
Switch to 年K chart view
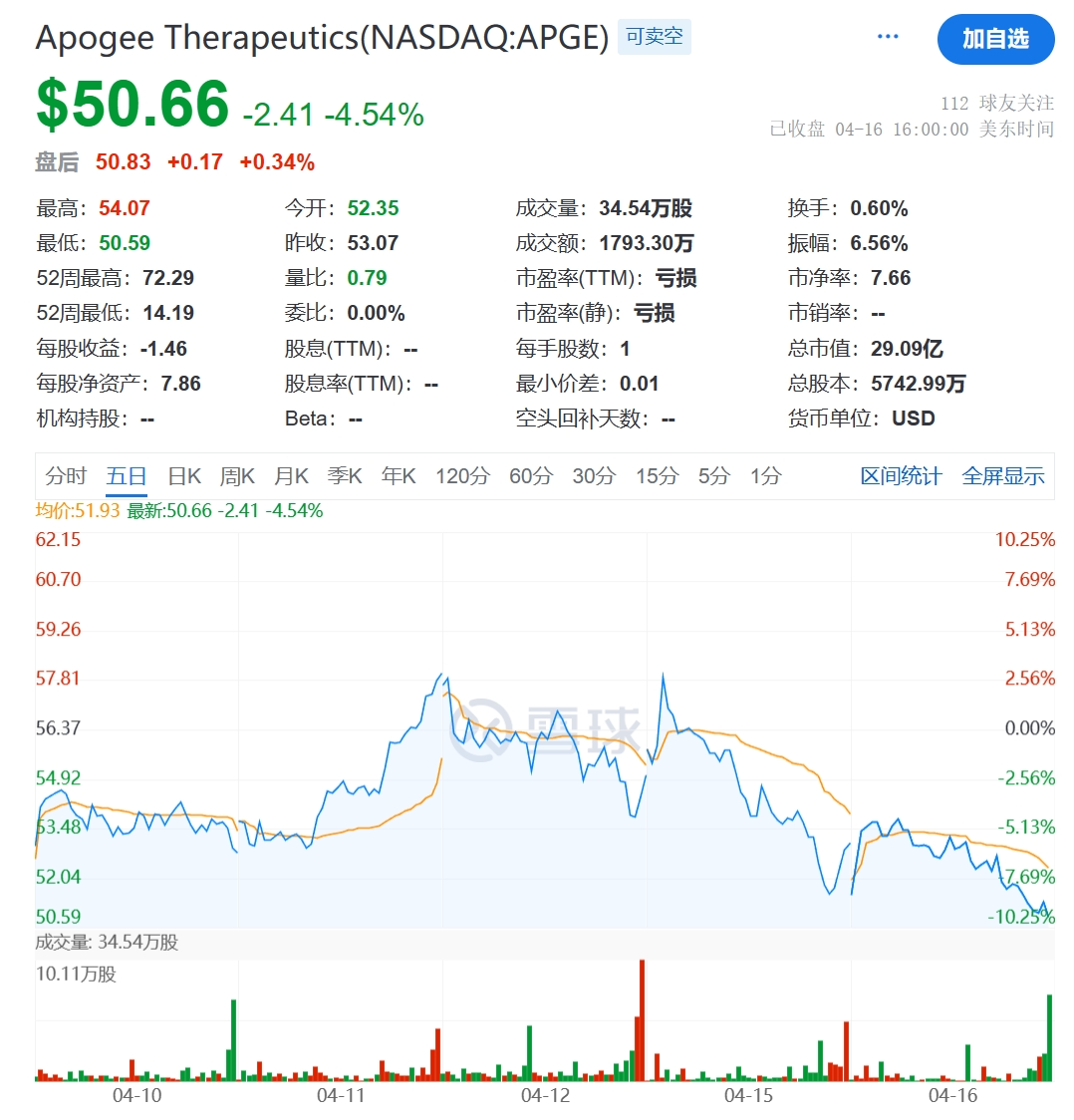pyautogui.click(x=399, y=476)
